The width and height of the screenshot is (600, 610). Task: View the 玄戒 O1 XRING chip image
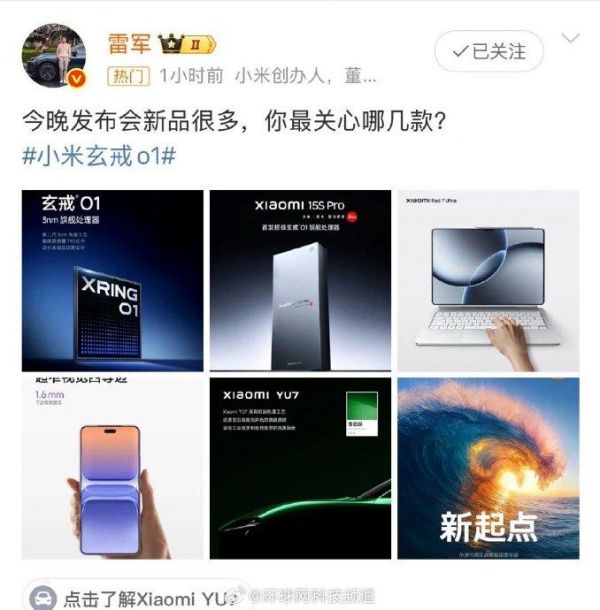[x=111, y=281]
